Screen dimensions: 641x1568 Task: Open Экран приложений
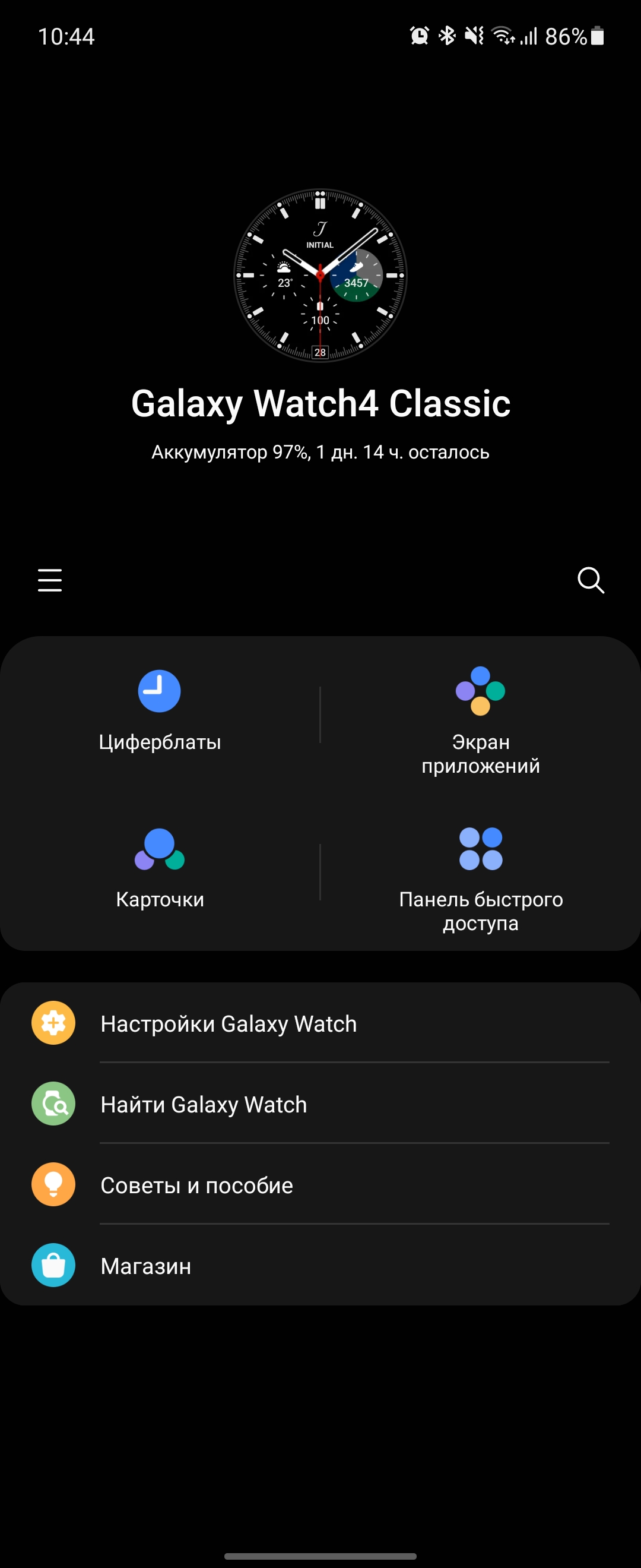click(x=480, y=721)
